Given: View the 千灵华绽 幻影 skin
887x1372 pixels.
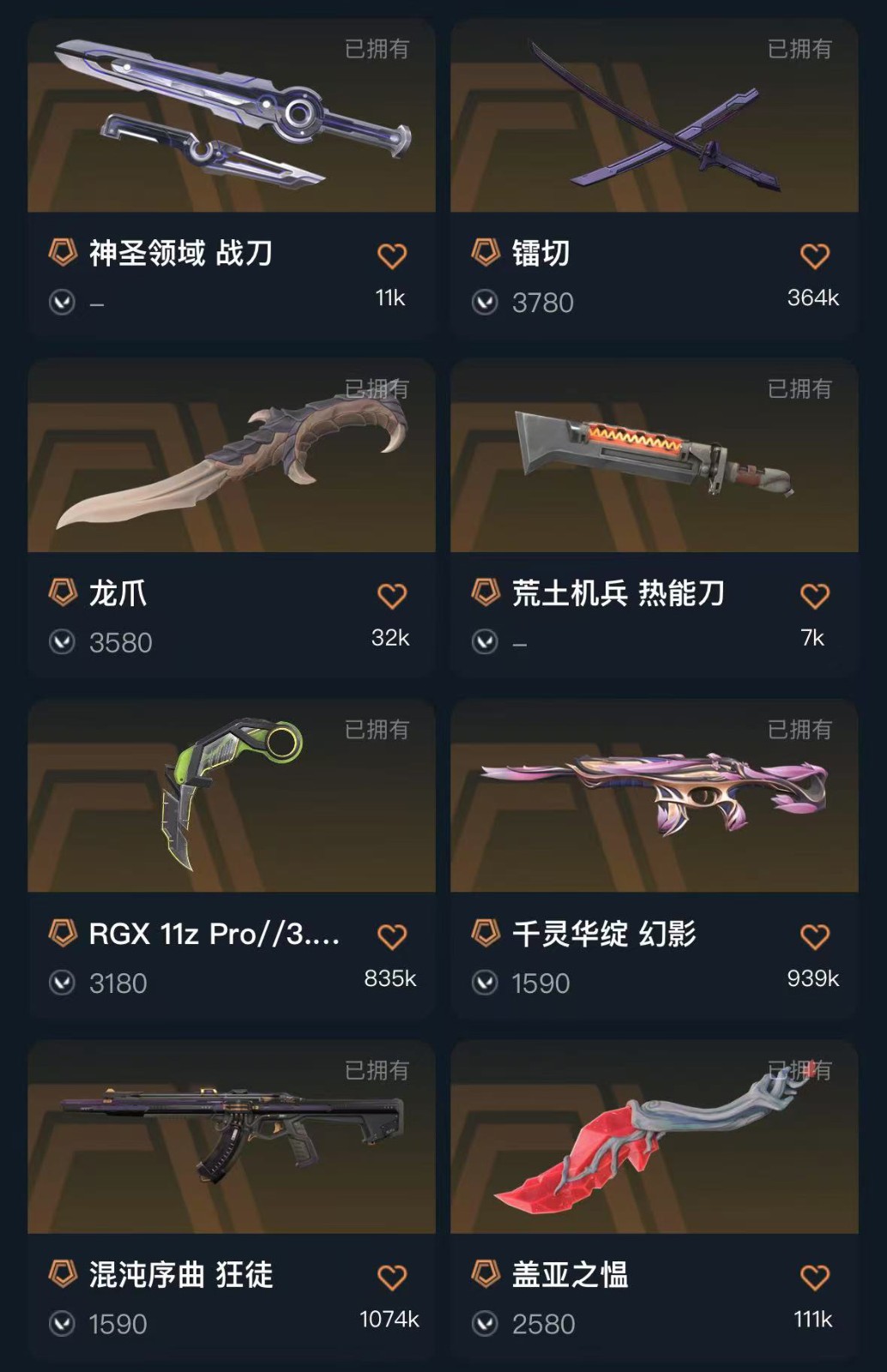Looking at the screenshot, I should click(x=654, y=797).
